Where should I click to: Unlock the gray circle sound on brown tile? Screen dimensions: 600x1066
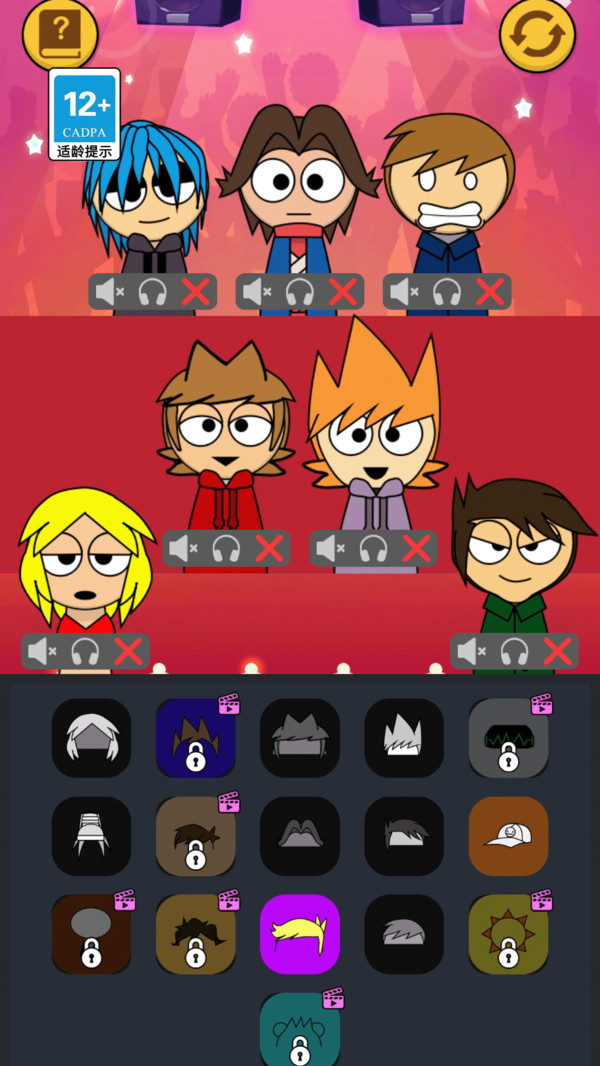92,933
